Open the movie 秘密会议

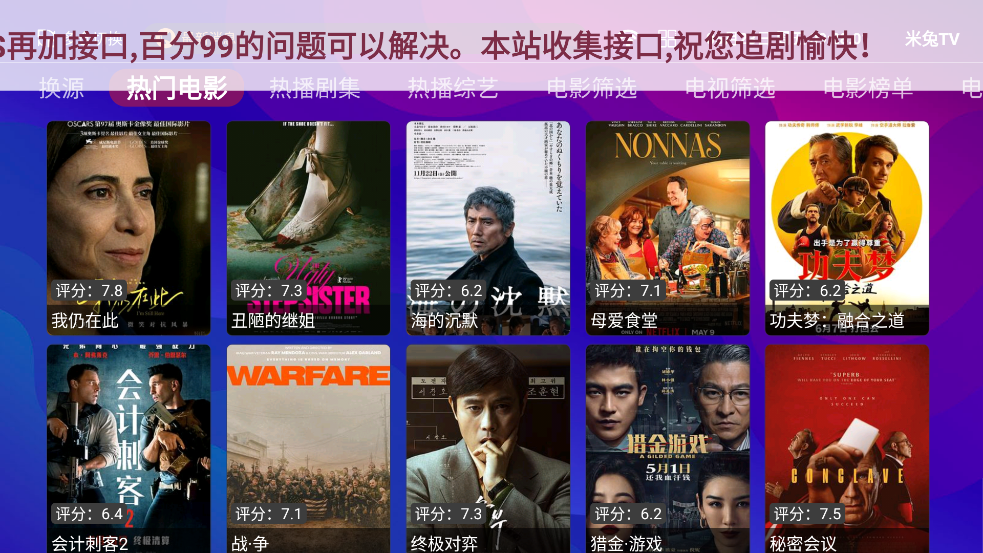click(847, 448)
